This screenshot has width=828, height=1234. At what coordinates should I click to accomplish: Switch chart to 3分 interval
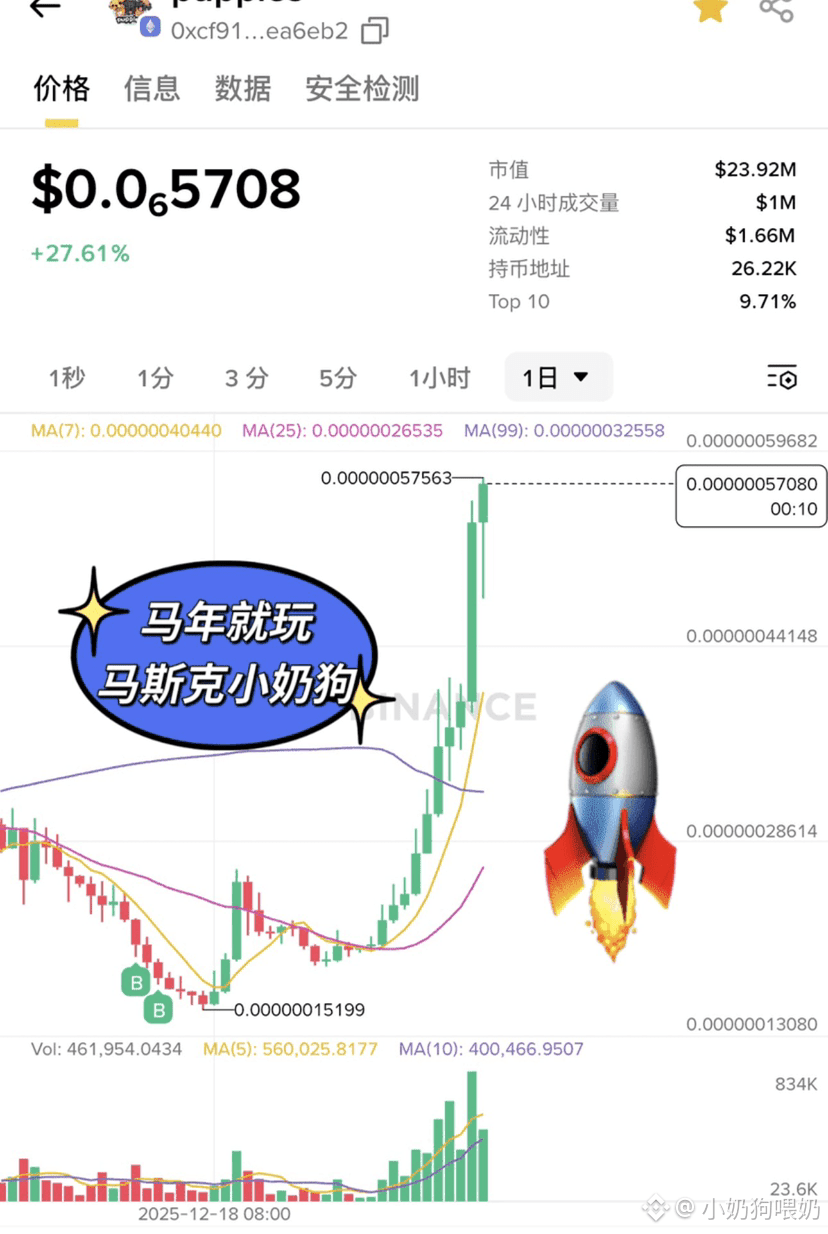click(x=246, y=378)
